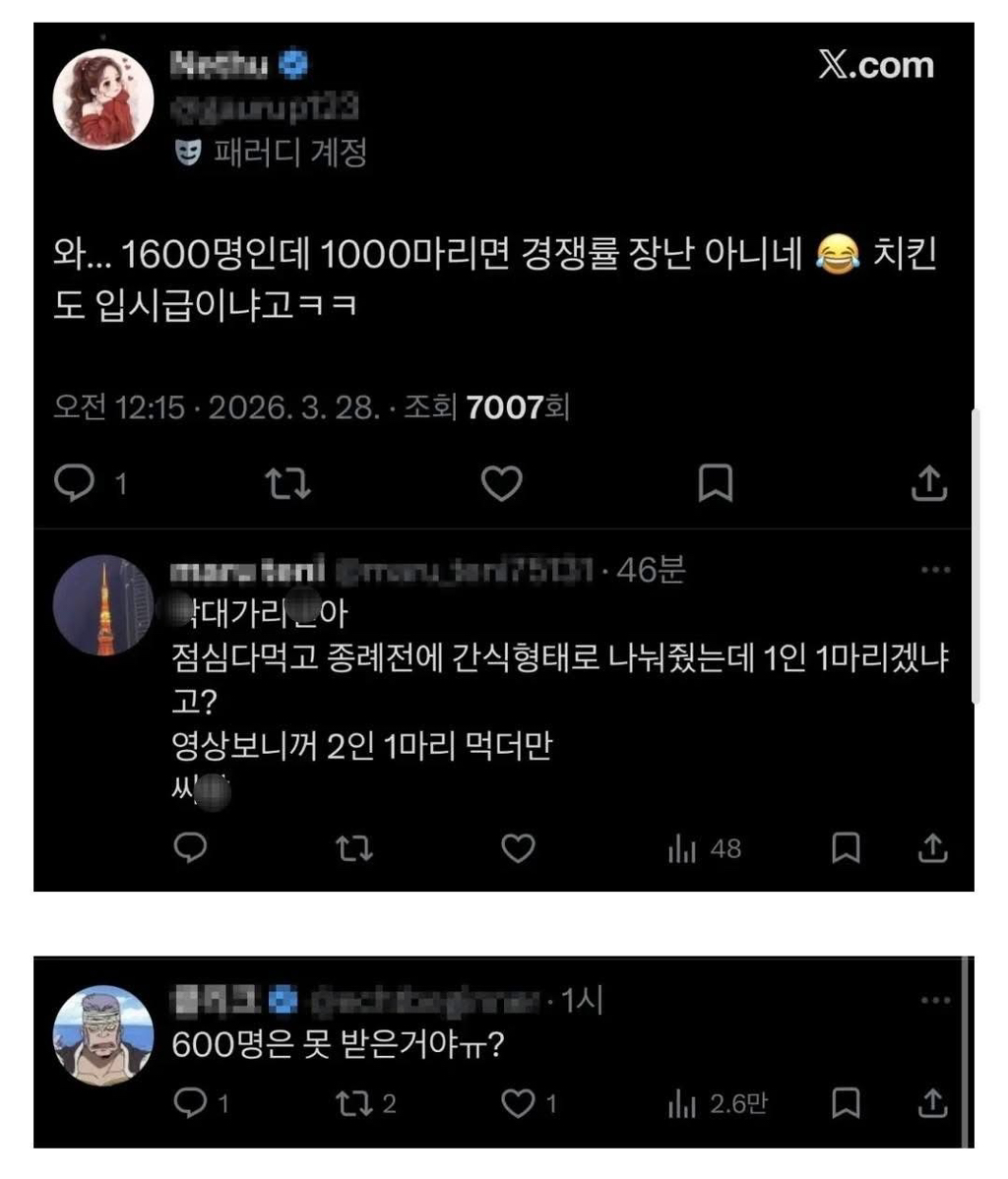Click the repost icon under the main tweet
Viewport: 1008px width, 1179px height.
[x=288, y=481]
